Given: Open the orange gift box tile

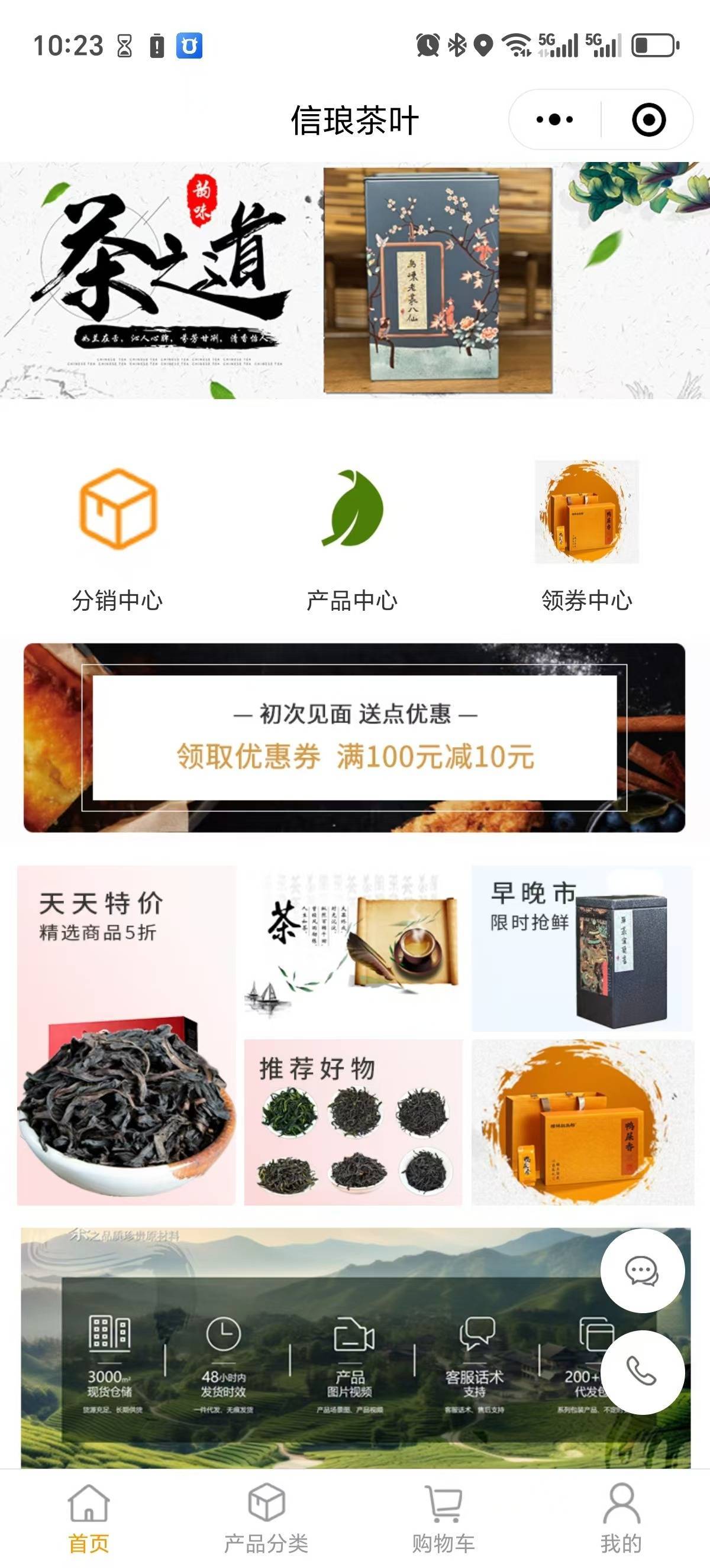Looking at the screenshot, I should click(x=582, y=1121).
